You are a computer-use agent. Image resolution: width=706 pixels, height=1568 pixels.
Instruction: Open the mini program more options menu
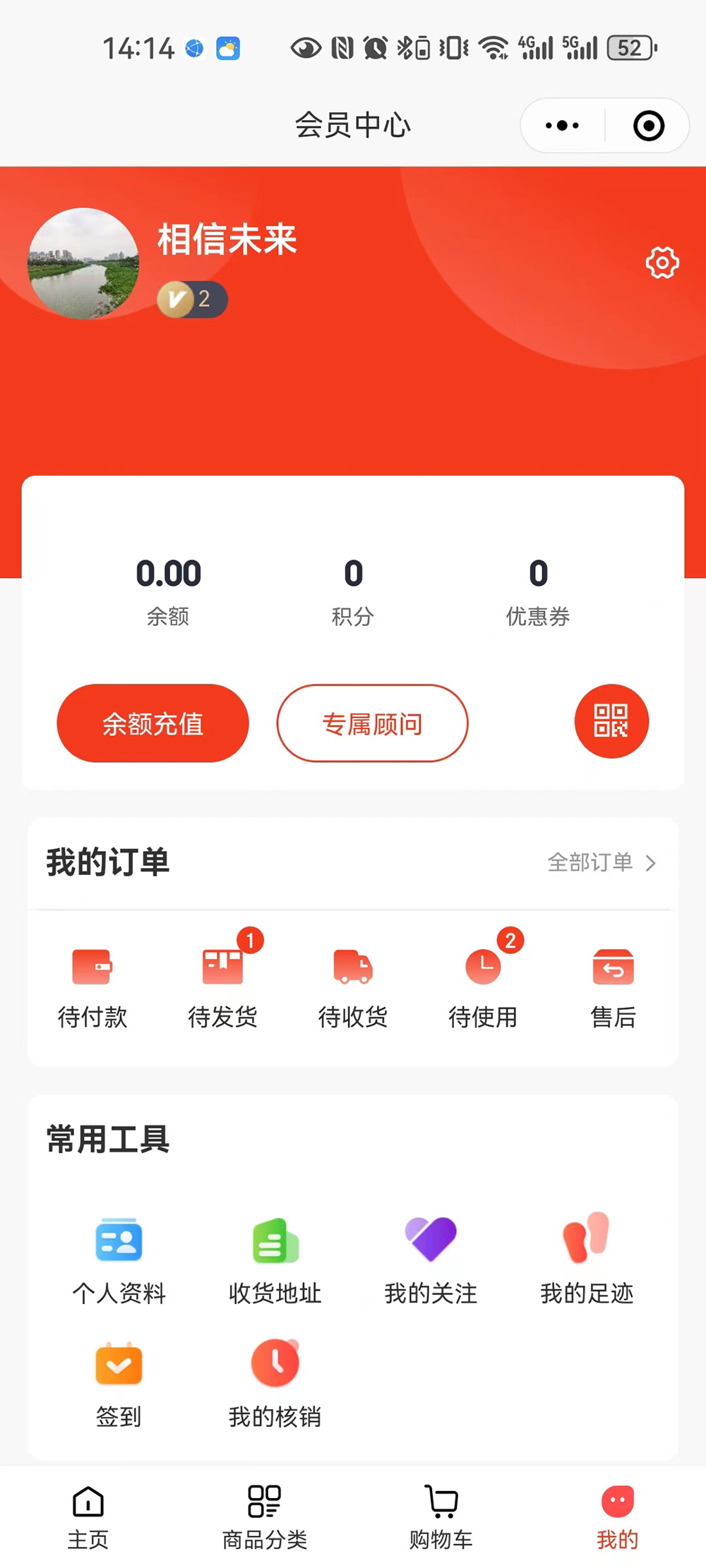(x=563, y=126)
